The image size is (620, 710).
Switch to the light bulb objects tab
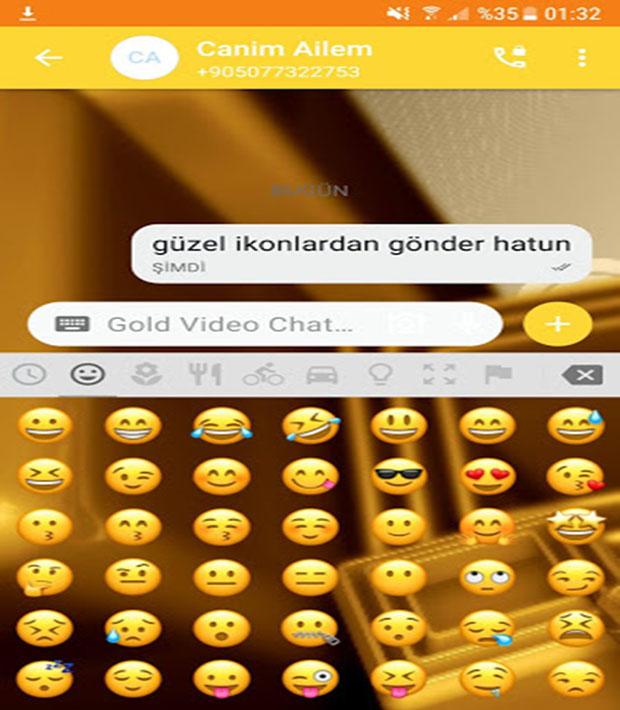coord(380,375)
